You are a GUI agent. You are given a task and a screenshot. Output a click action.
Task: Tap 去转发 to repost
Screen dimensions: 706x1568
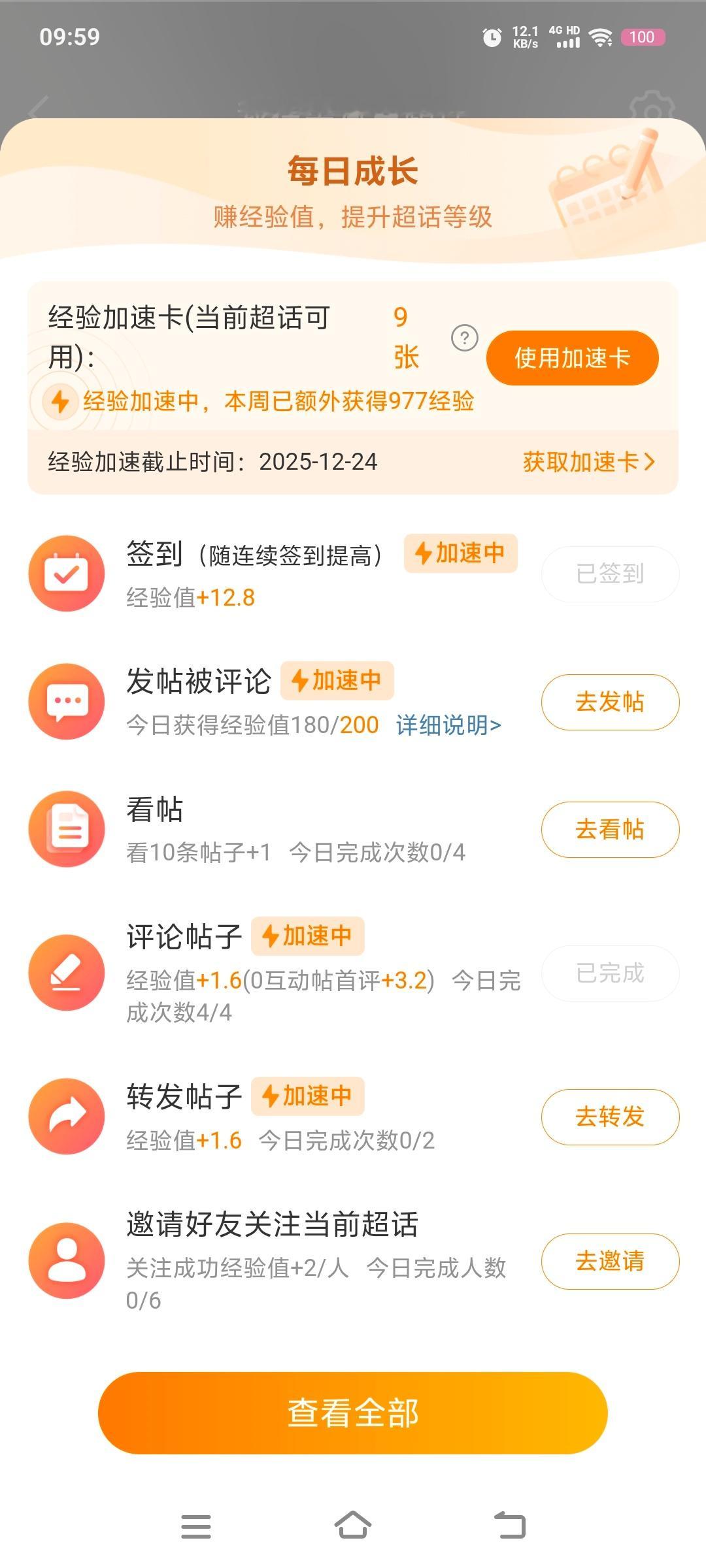click(611, 1117)
